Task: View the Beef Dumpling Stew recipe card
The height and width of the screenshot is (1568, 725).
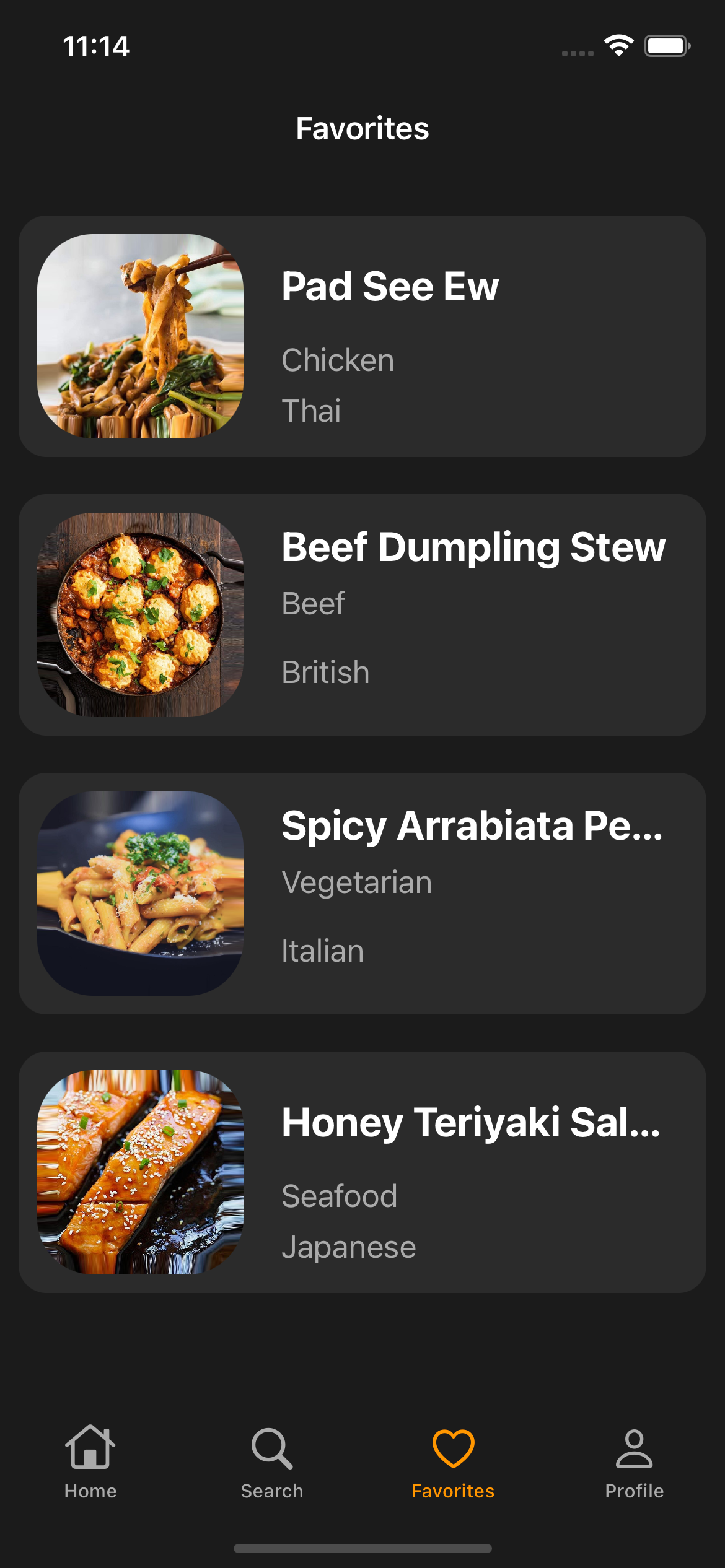Action: pyautogui.click(x=362, y=615)
